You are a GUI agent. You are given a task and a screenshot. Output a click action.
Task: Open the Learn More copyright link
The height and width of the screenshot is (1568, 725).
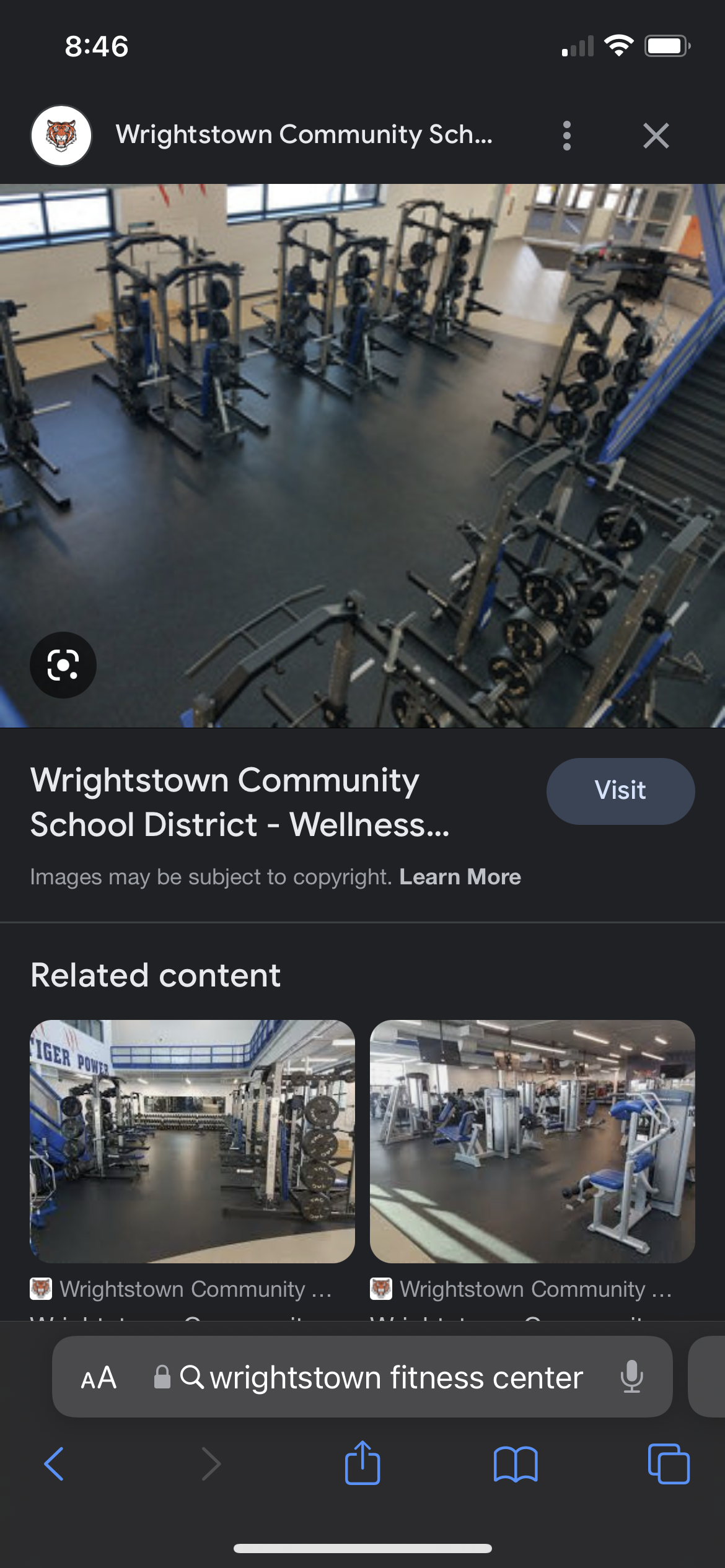pos(460,876)
